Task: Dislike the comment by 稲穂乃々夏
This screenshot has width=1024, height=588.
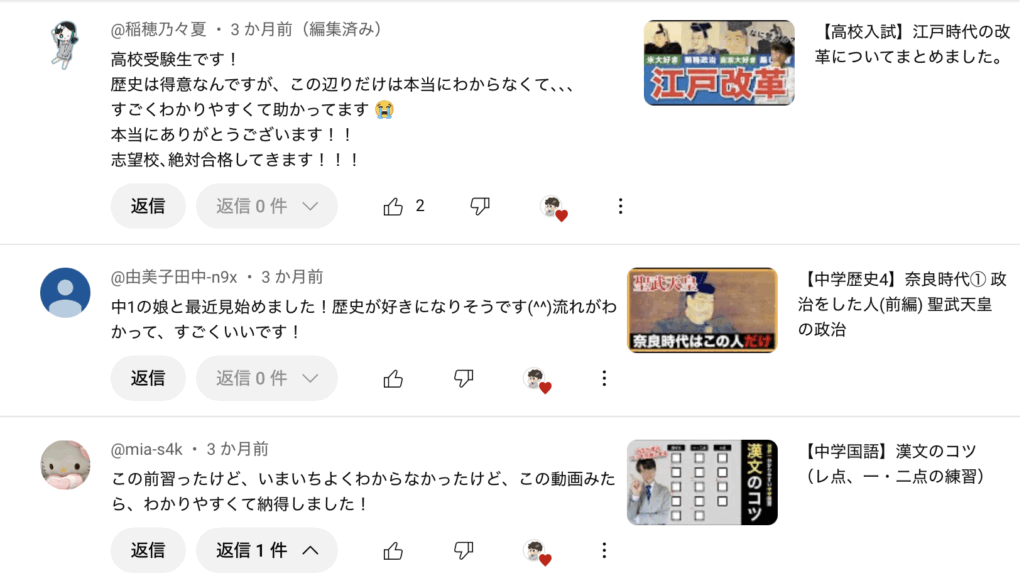Action: pyautogui.click(x=480, y=206)
